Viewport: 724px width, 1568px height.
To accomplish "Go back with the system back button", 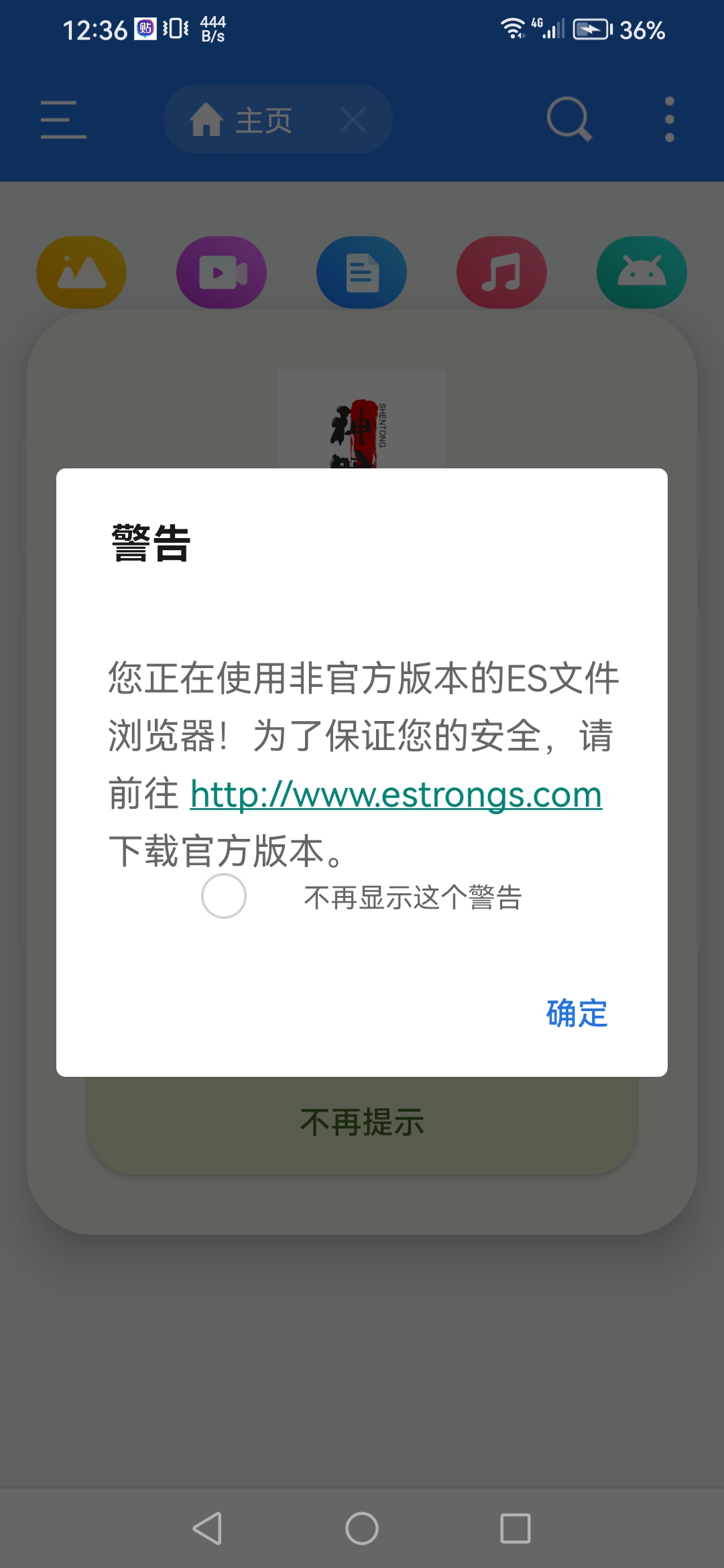I will click(x=207, y=1528).
